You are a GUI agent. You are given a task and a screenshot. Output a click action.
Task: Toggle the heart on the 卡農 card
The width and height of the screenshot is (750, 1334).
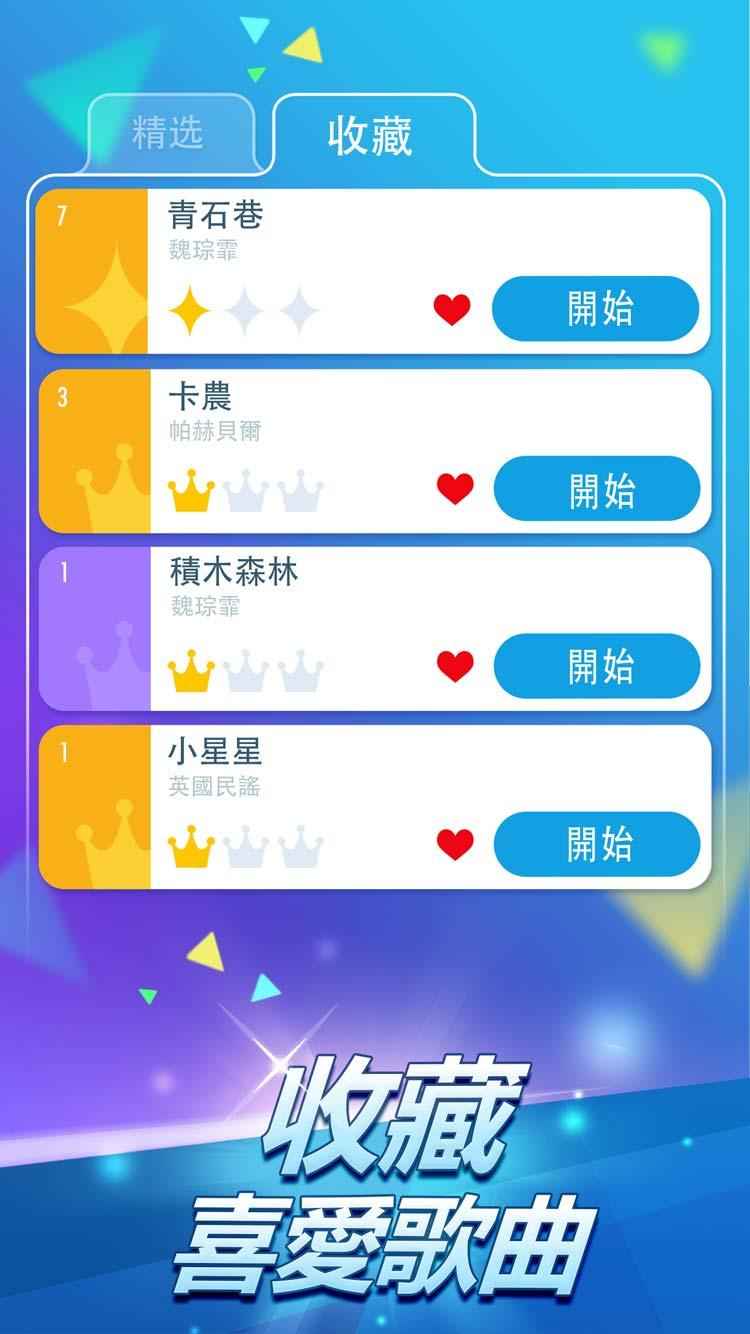point(454,488)
